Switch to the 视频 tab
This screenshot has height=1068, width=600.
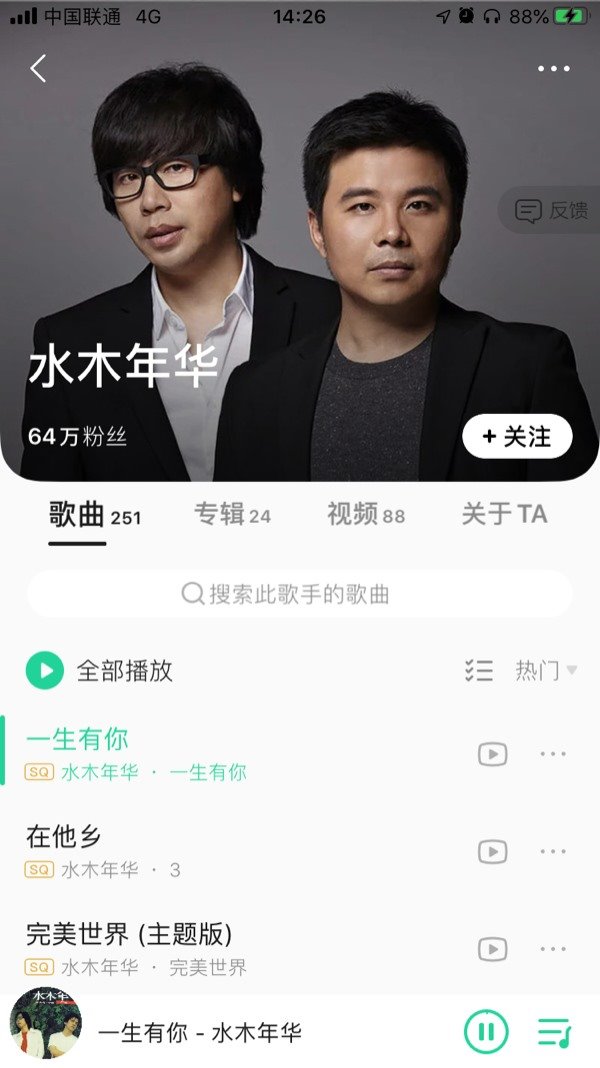(x=365, y=515)
